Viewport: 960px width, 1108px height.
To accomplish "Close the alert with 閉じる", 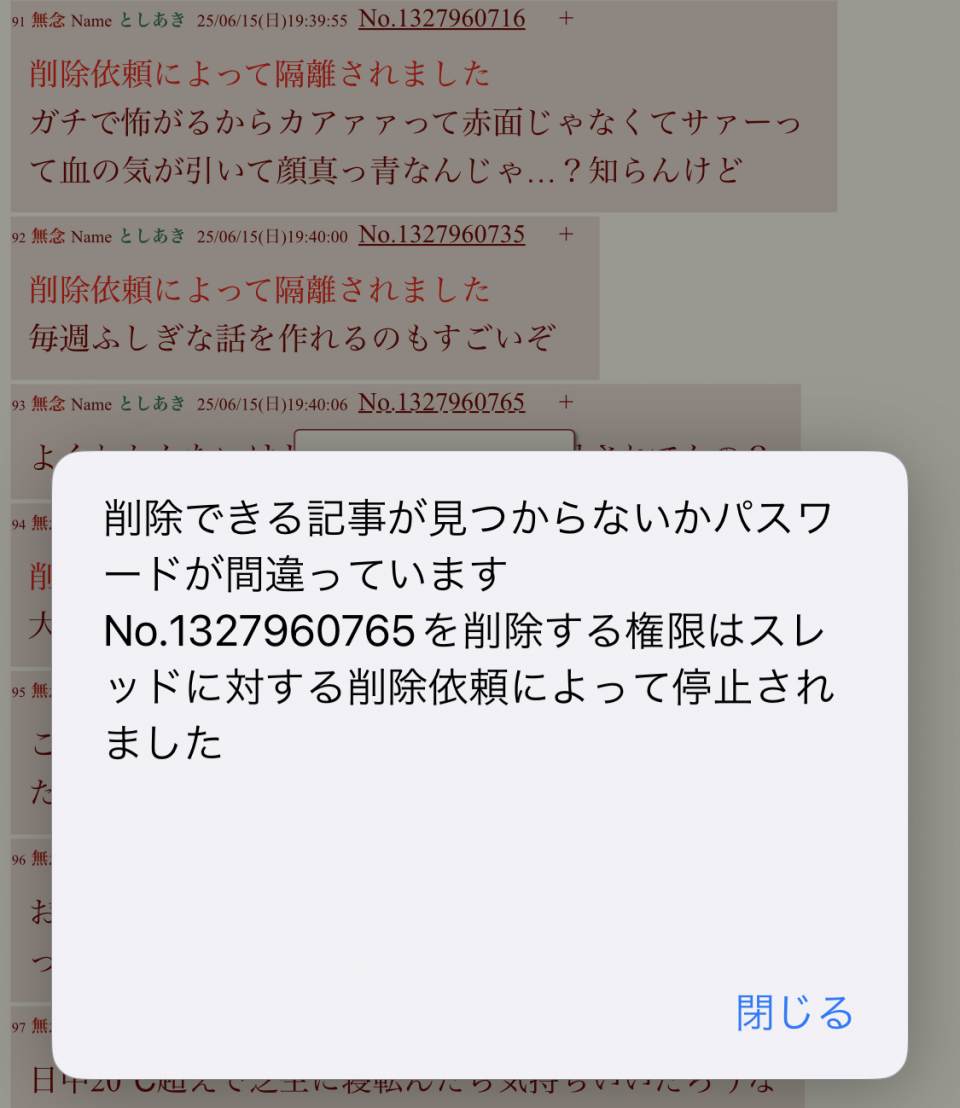I will tap(795, 1012).
